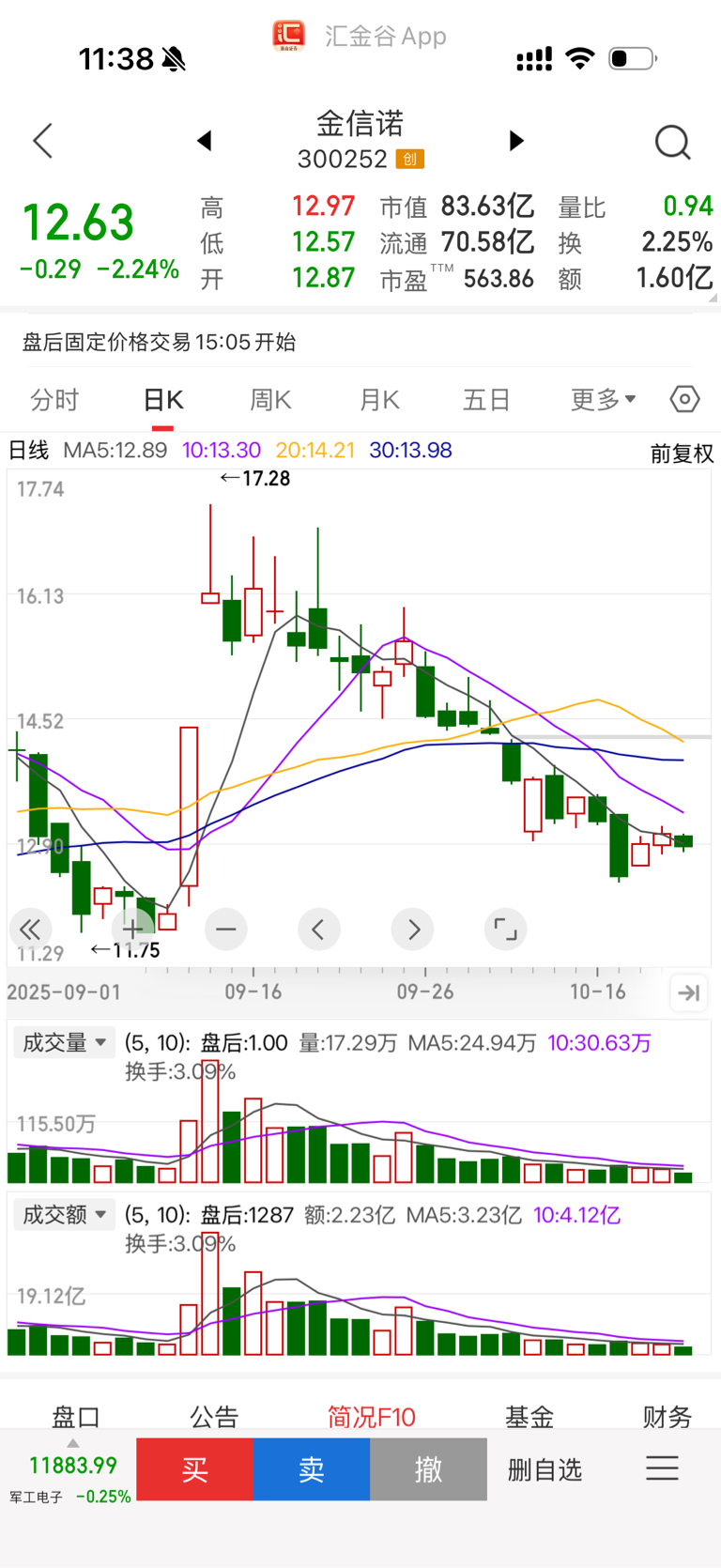The height and width of the screenshot is (1568, 721).
Task: Switch to the previous stock arrow
Action: tap(205, 141)
